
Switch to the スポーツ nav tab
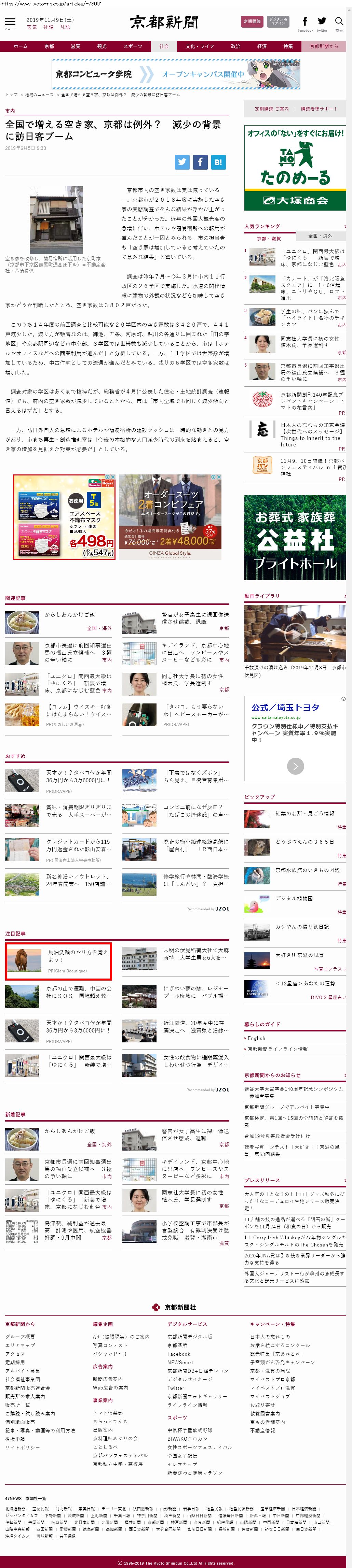[133, 46]
